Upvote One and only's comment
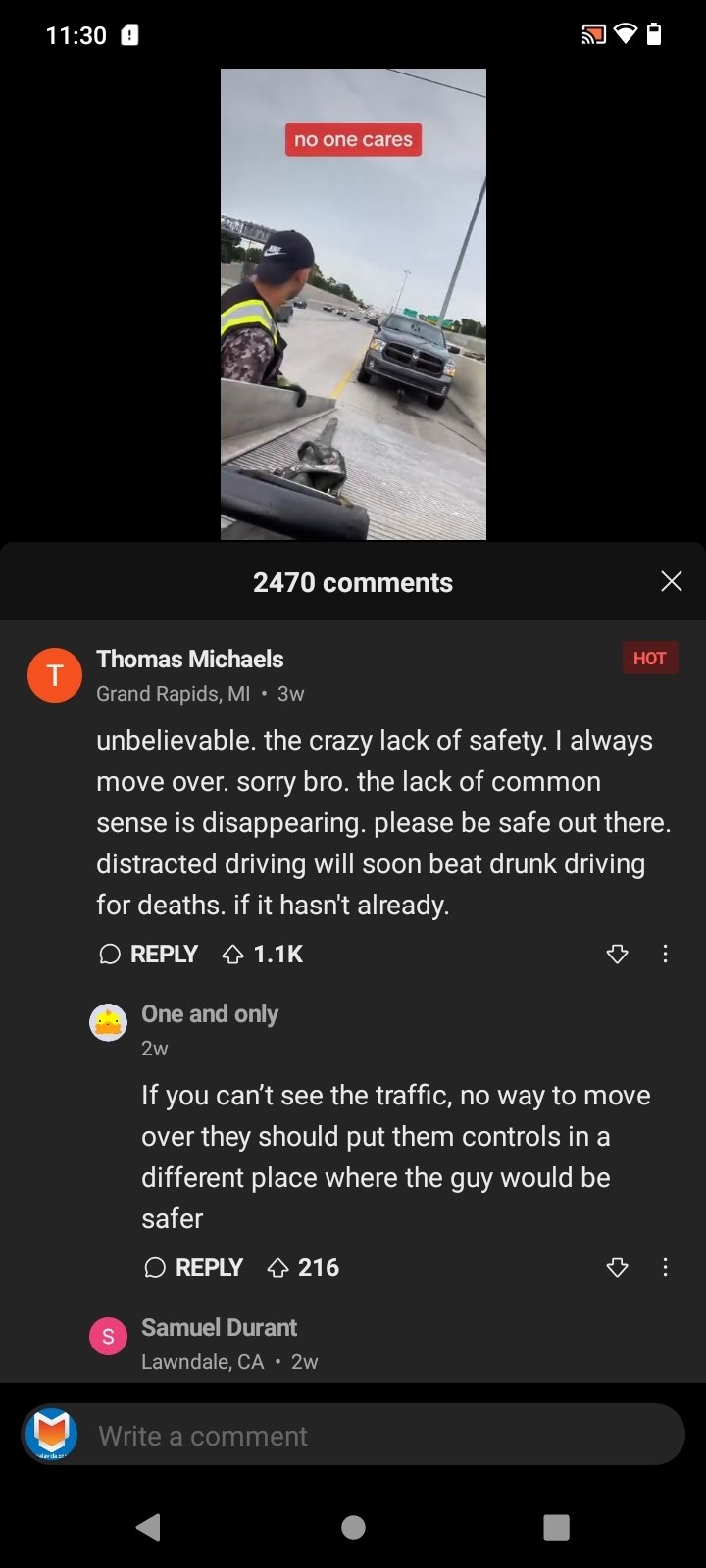706x1568 pixels. 303,1267
